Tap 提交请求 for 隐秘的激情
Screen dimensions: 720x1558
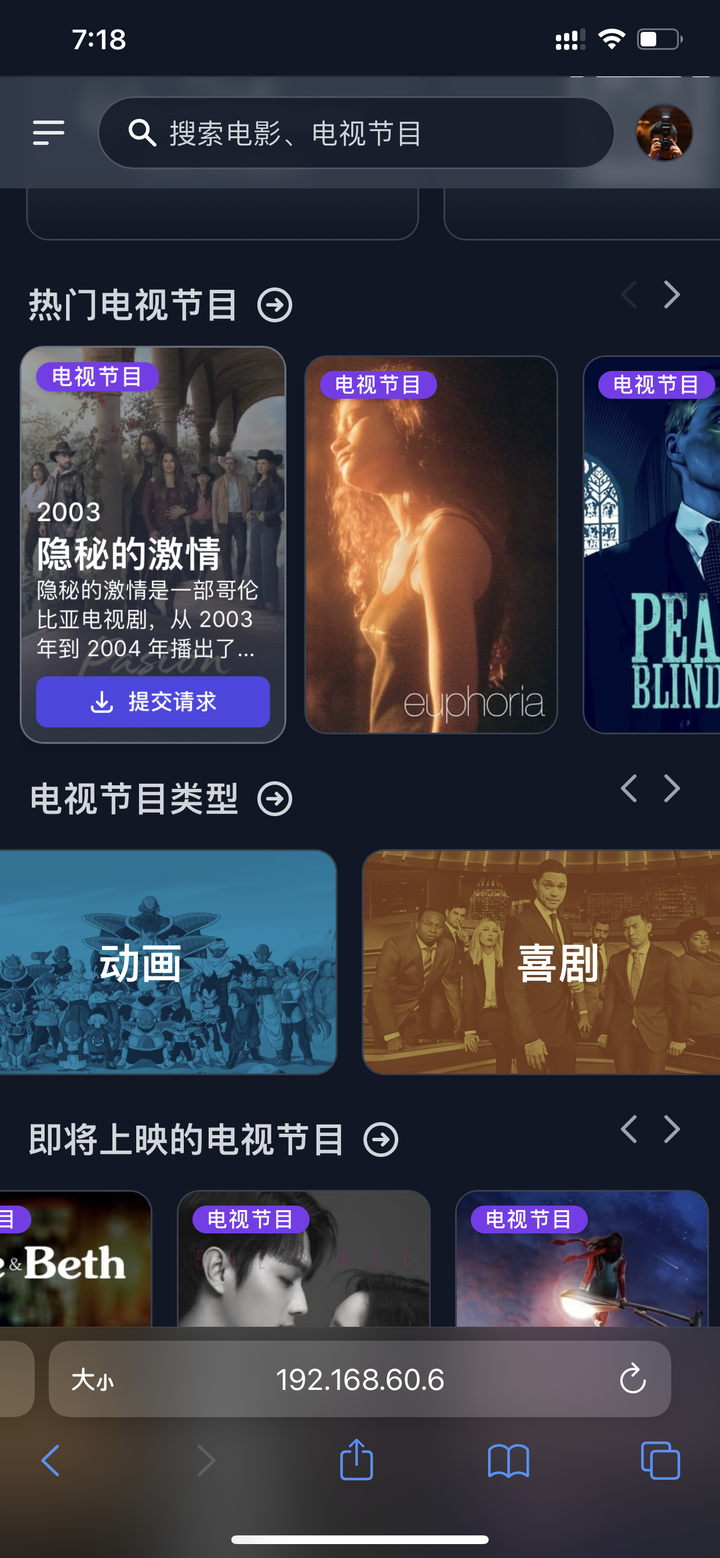[153, 702]
